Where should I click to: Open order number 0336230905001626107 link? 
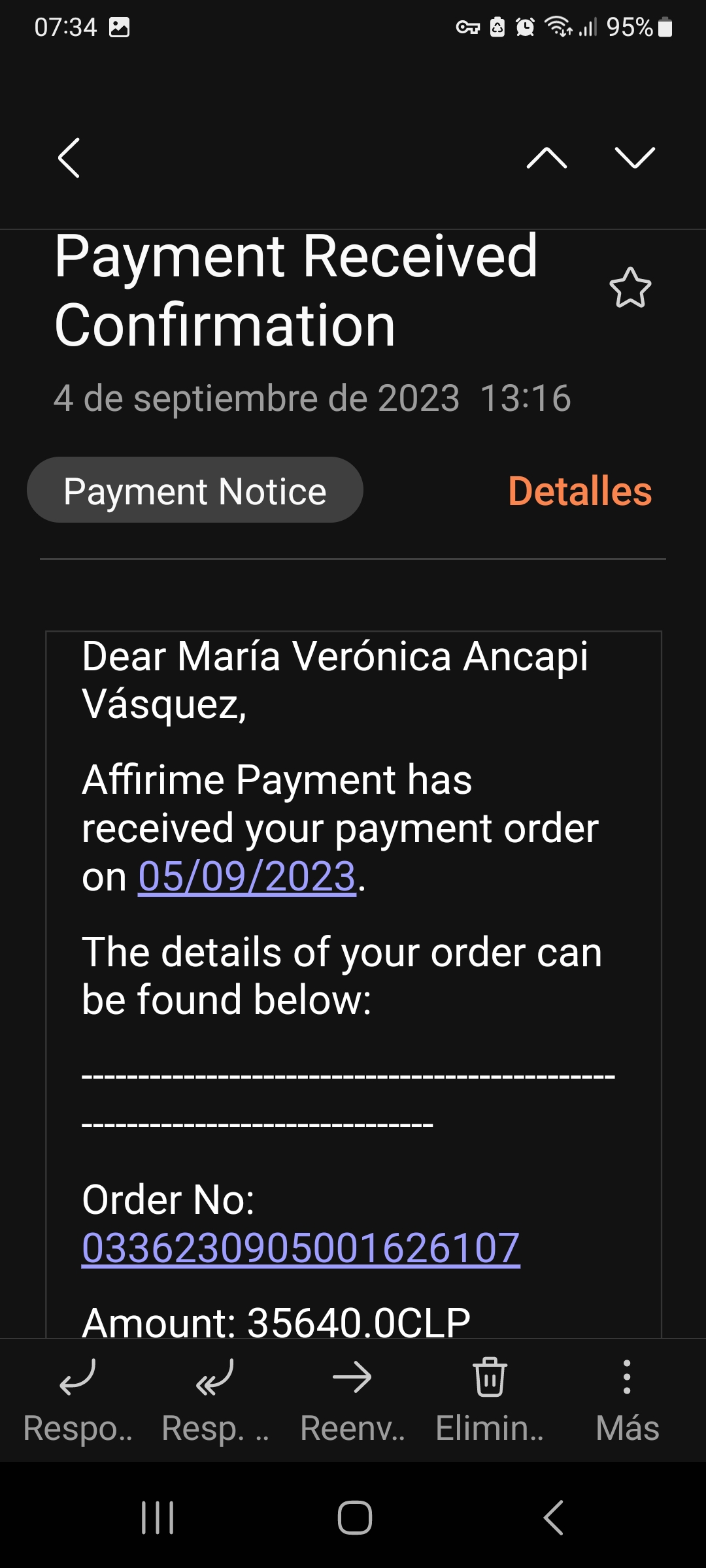point(301,1248)
